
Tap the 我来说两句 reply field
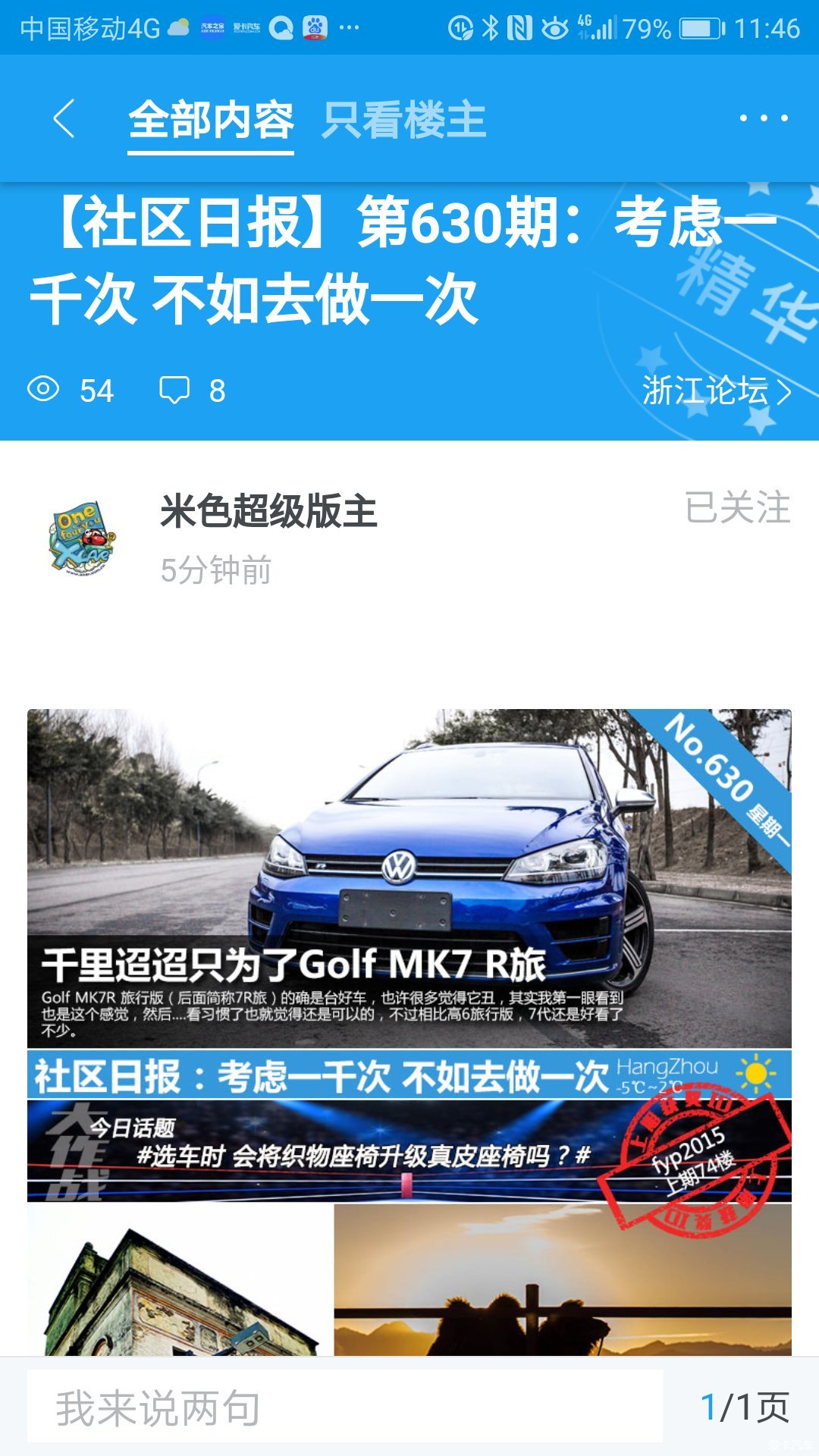tap(344, 1407)
